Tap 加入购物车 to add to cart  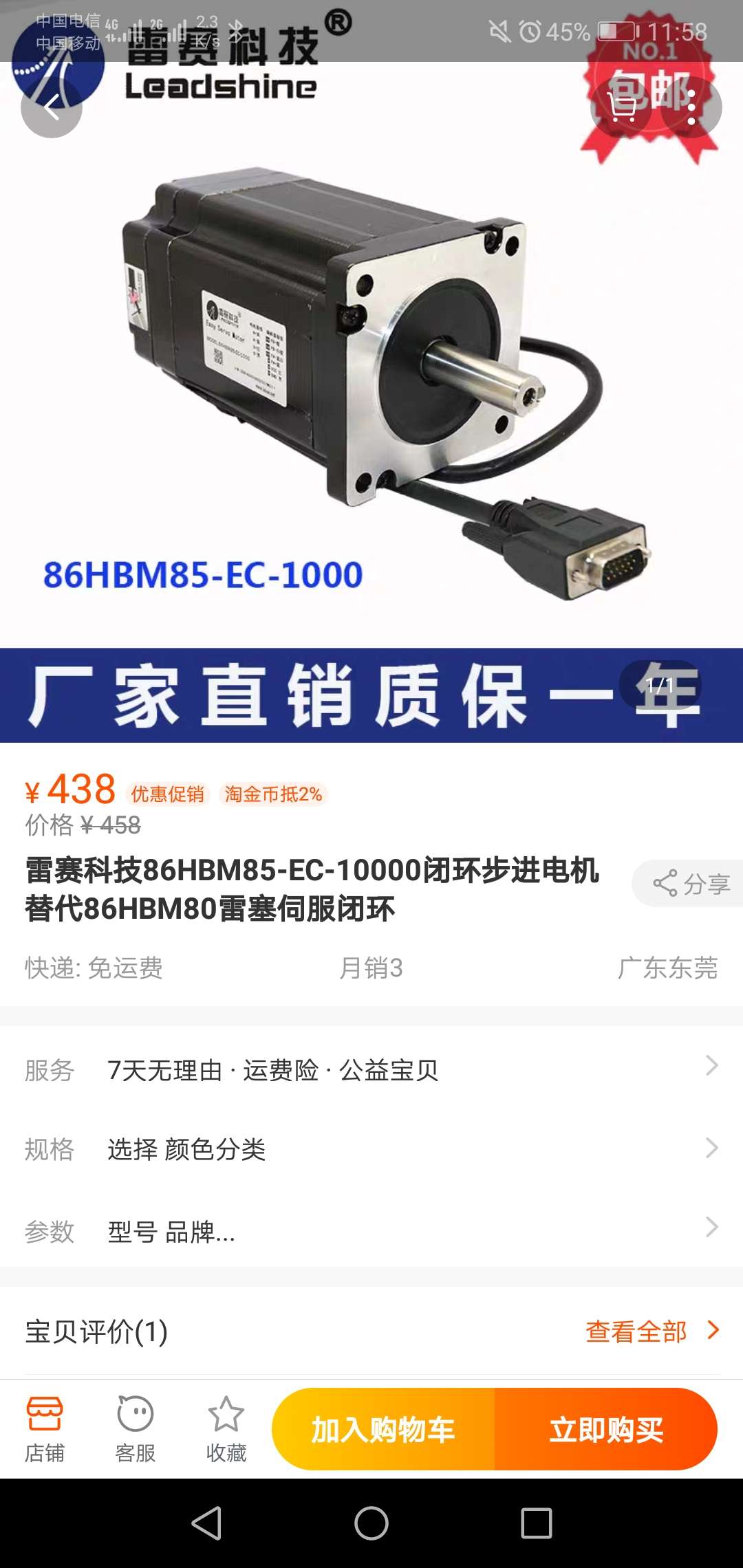(383, 1429)
